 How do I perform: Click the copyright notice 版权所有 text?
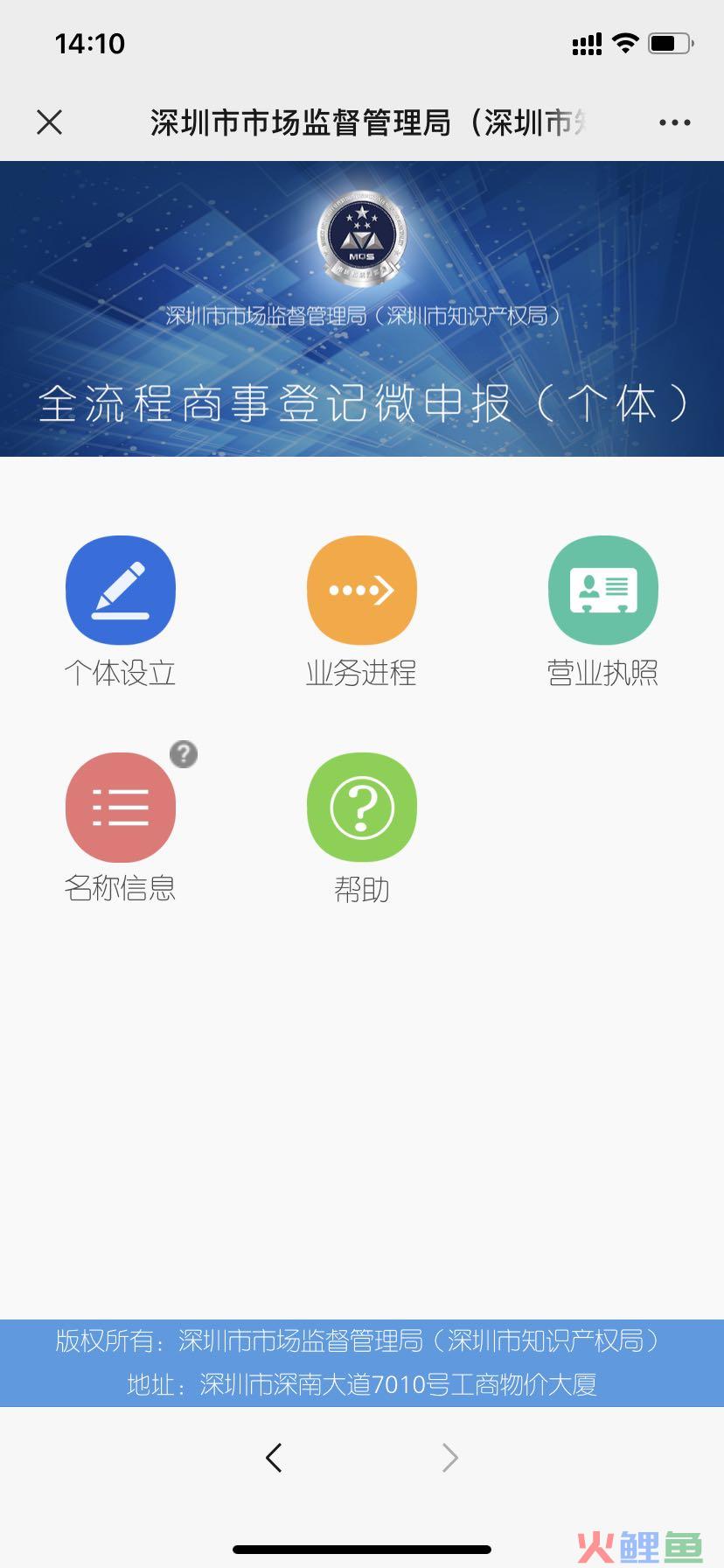[362, 1340]
